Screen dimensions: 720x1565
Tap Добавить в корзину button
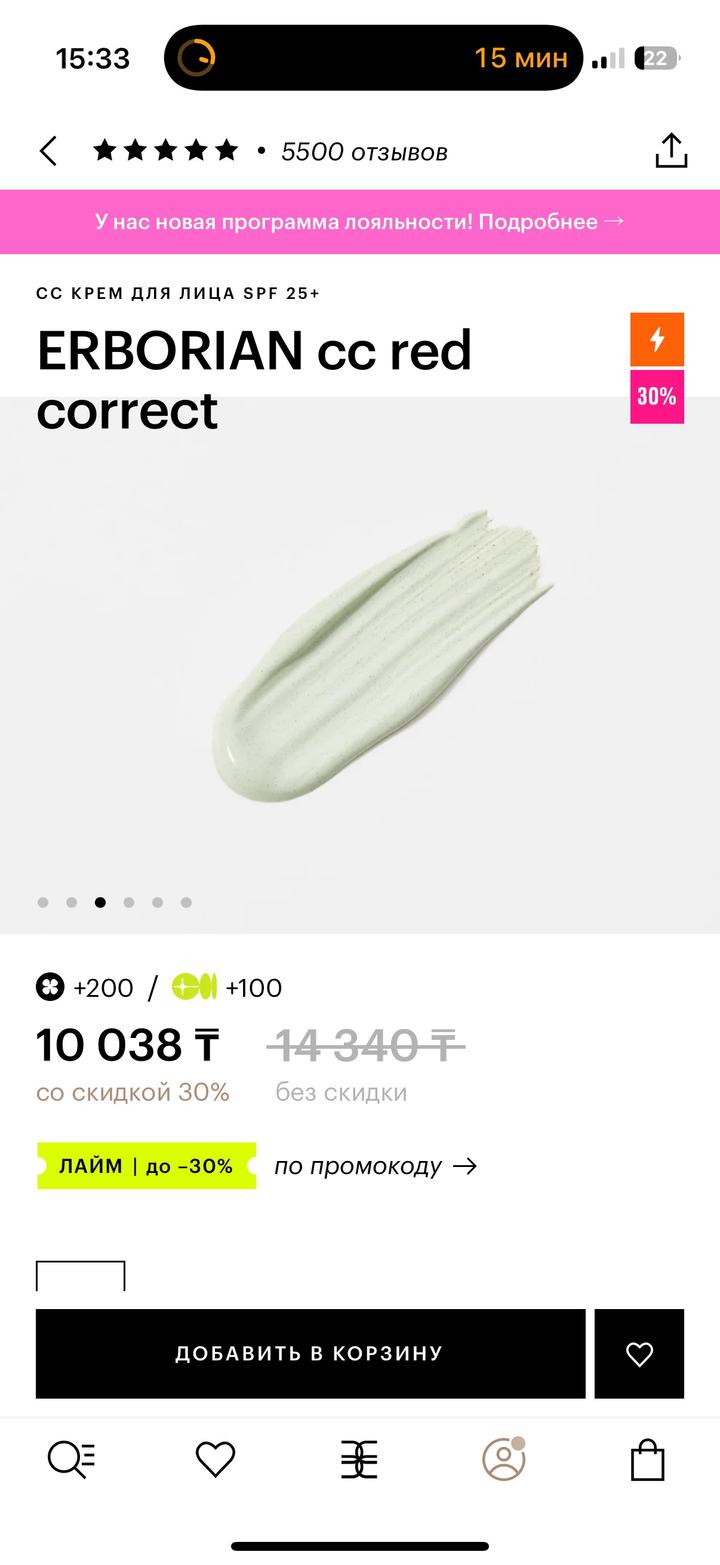(x=310, y=1353)
